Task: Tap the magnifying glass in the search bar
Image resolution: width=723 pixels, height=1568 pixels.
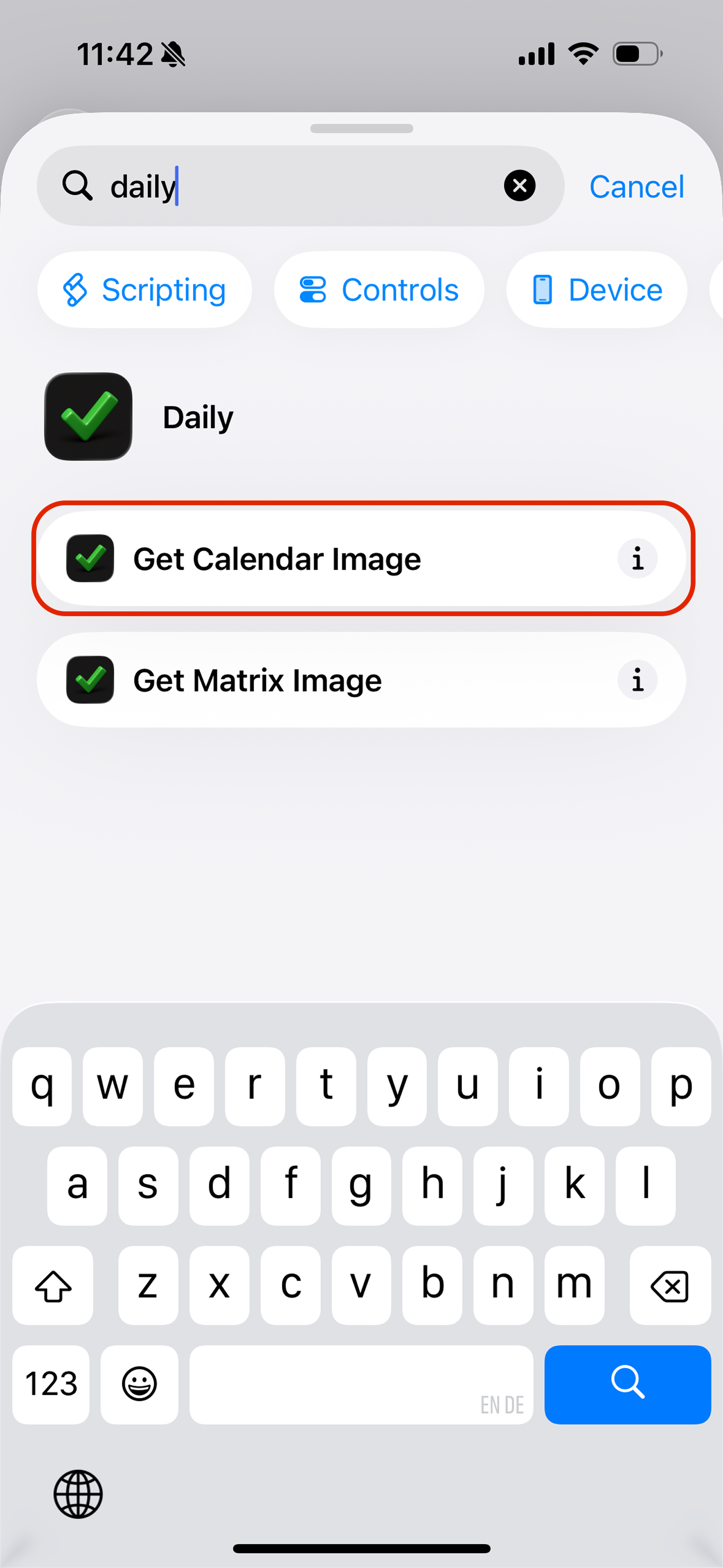Action: click(x=77, y=186)
